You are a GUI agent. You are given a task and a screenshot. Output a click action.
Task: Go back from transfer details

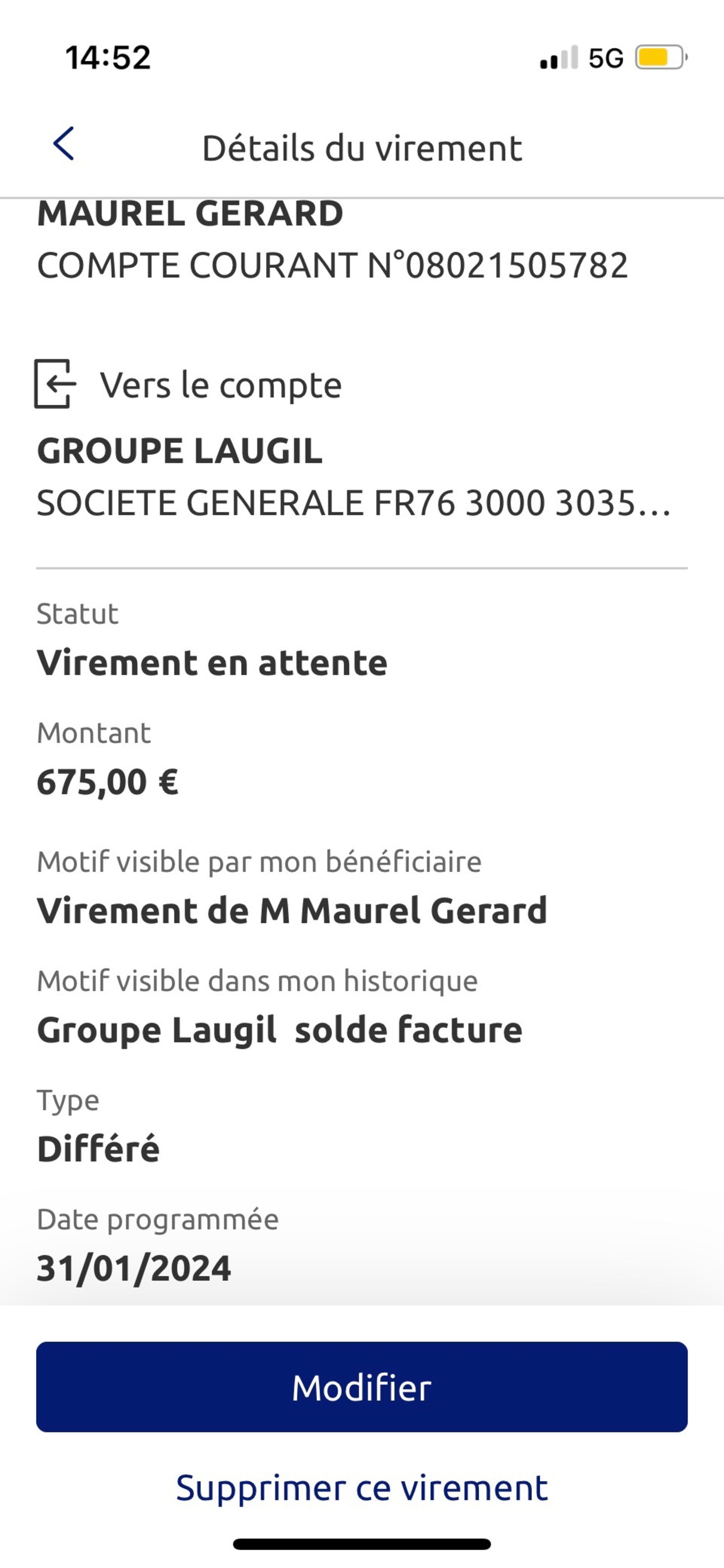coord(63,144)
